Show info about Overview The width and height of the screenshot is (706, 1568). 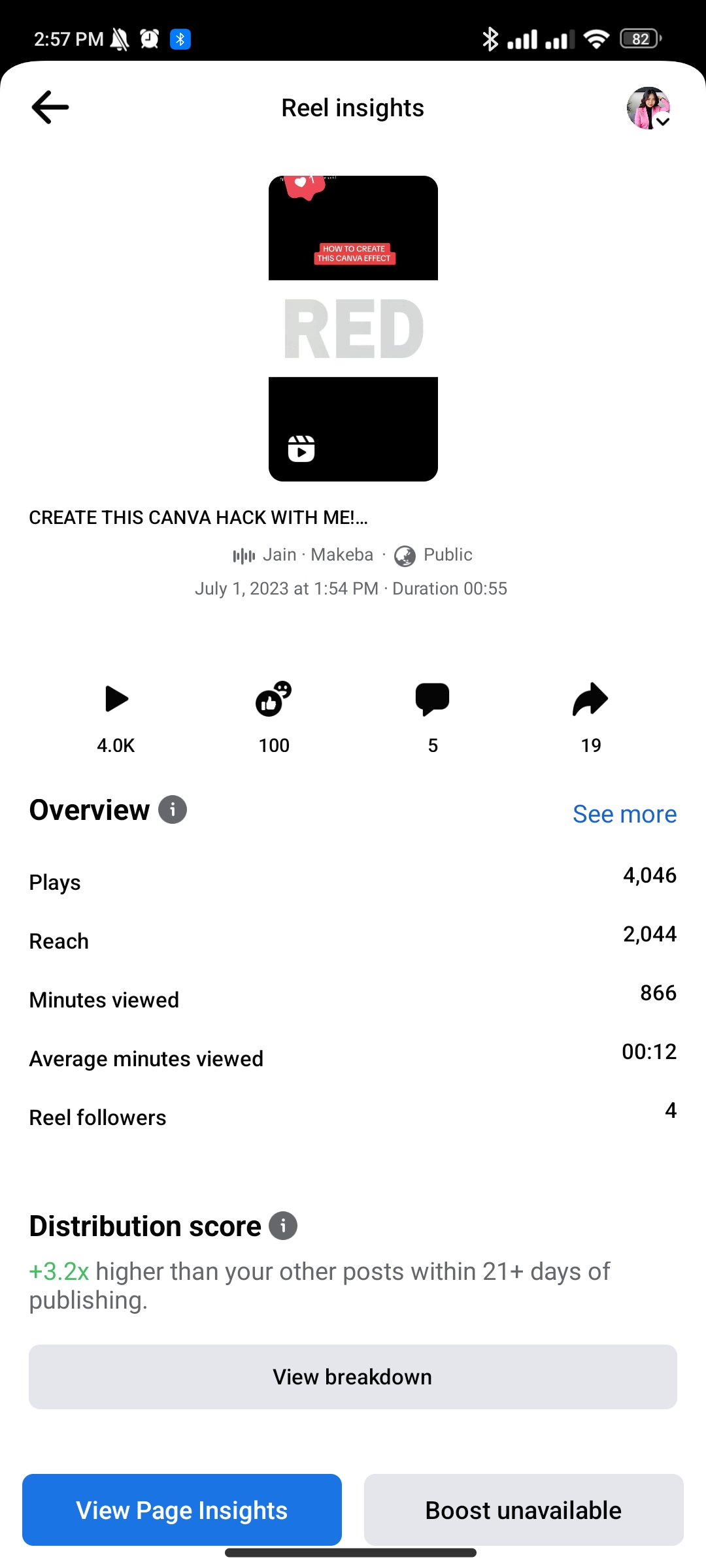click(x=173, y=810)
